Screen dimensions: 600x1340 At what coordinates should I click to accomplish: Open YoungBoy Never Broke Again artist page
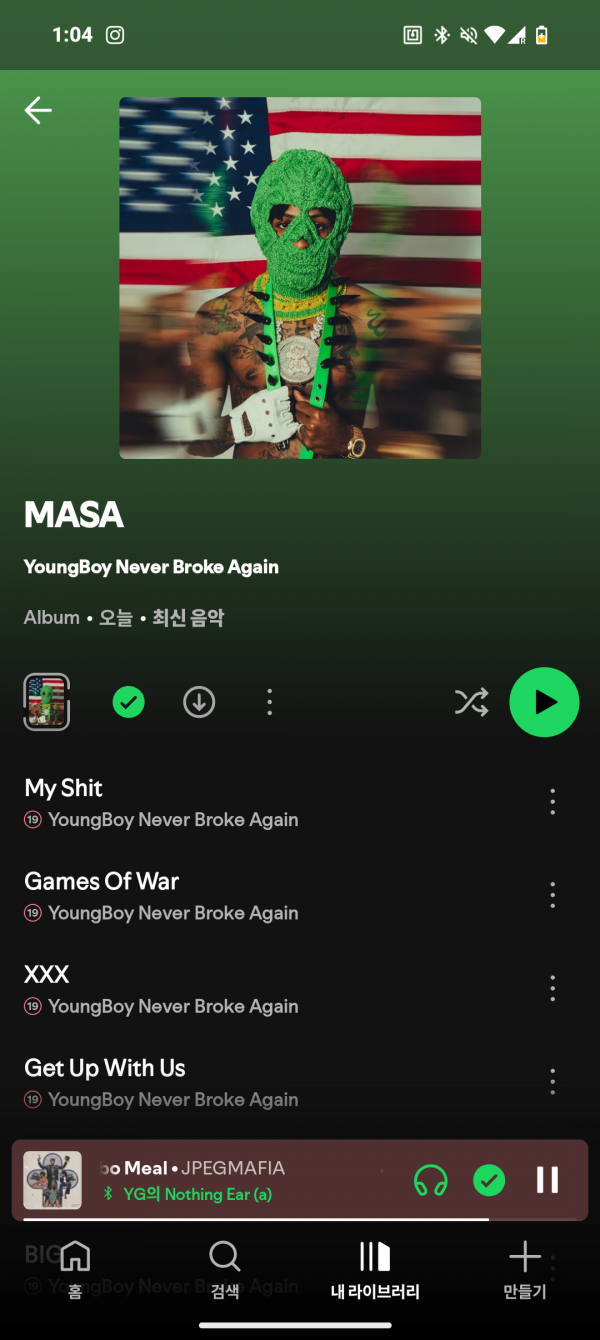pos(151,567)
